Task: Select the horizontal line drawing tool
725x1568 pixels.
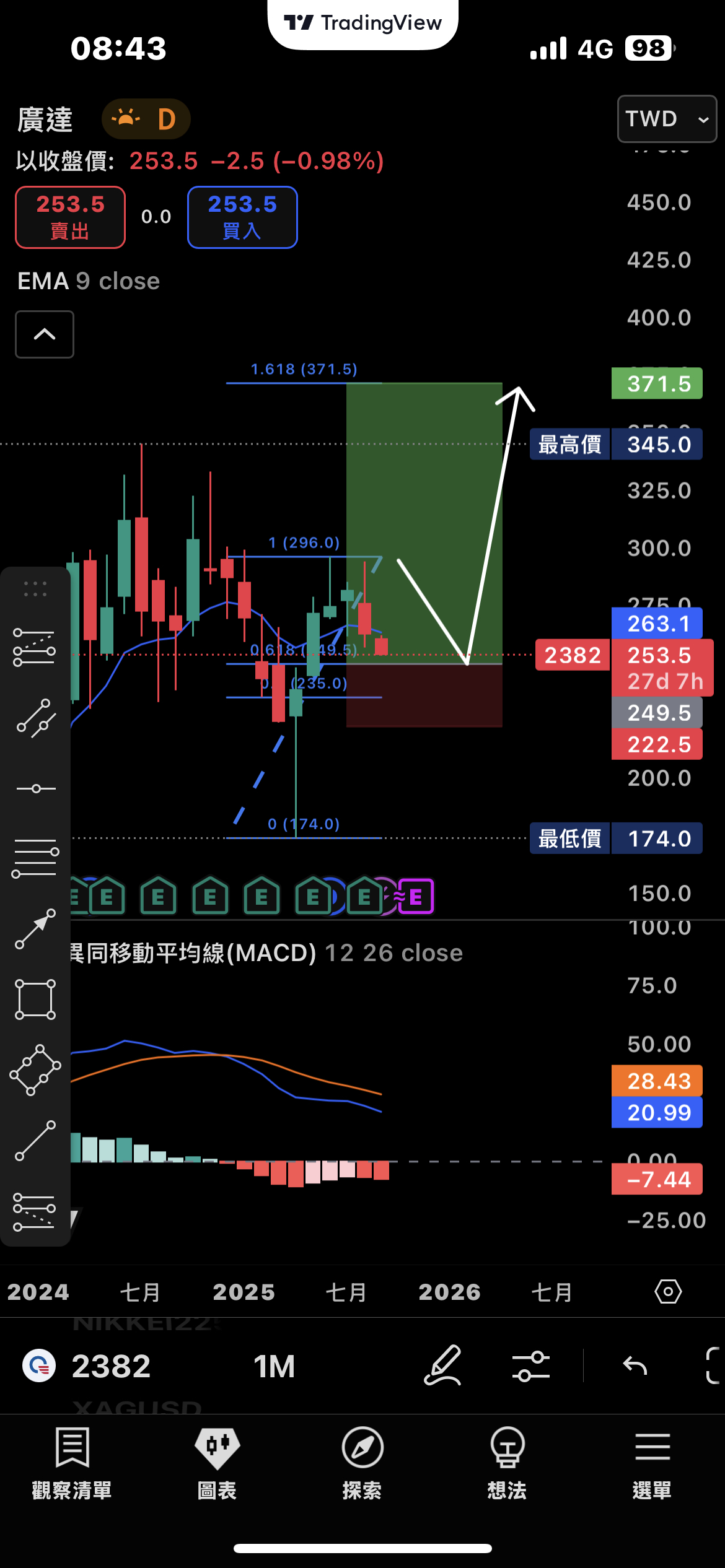Action: pos(35,788)
